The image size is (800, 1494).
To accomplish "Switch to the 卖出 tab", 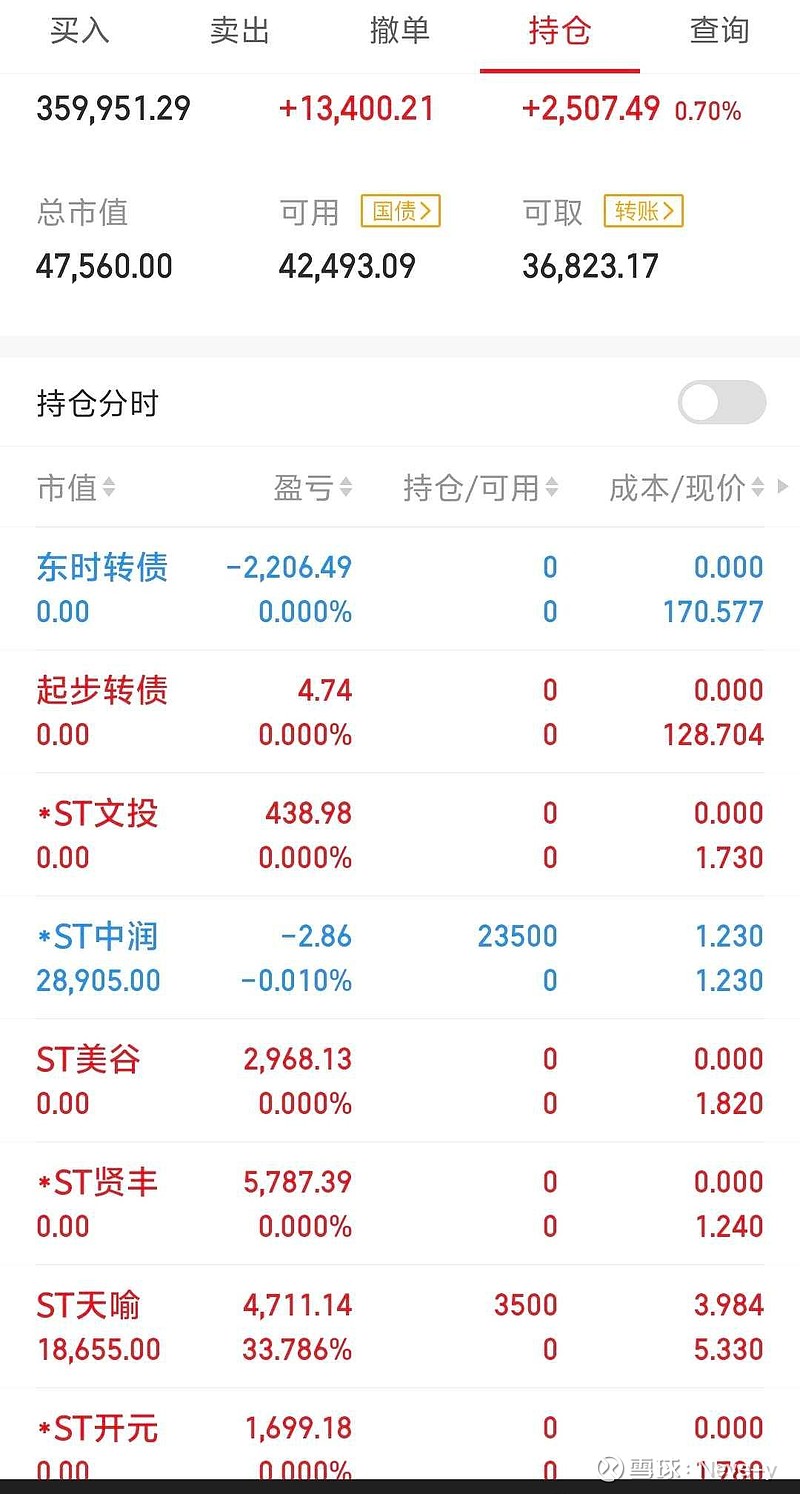I will click(x=240, y=31).
